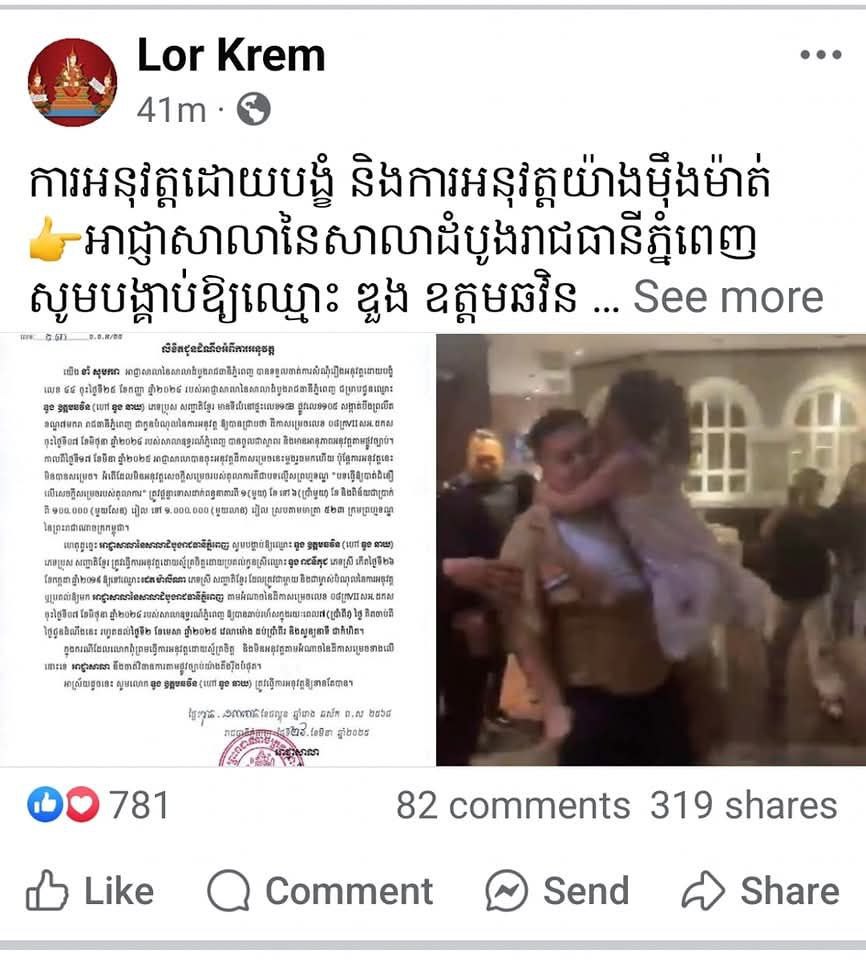Open the post's three-dot overflow menu
Image resolution: width=866 pixels, height=960 pixels.
pos(820,55)
